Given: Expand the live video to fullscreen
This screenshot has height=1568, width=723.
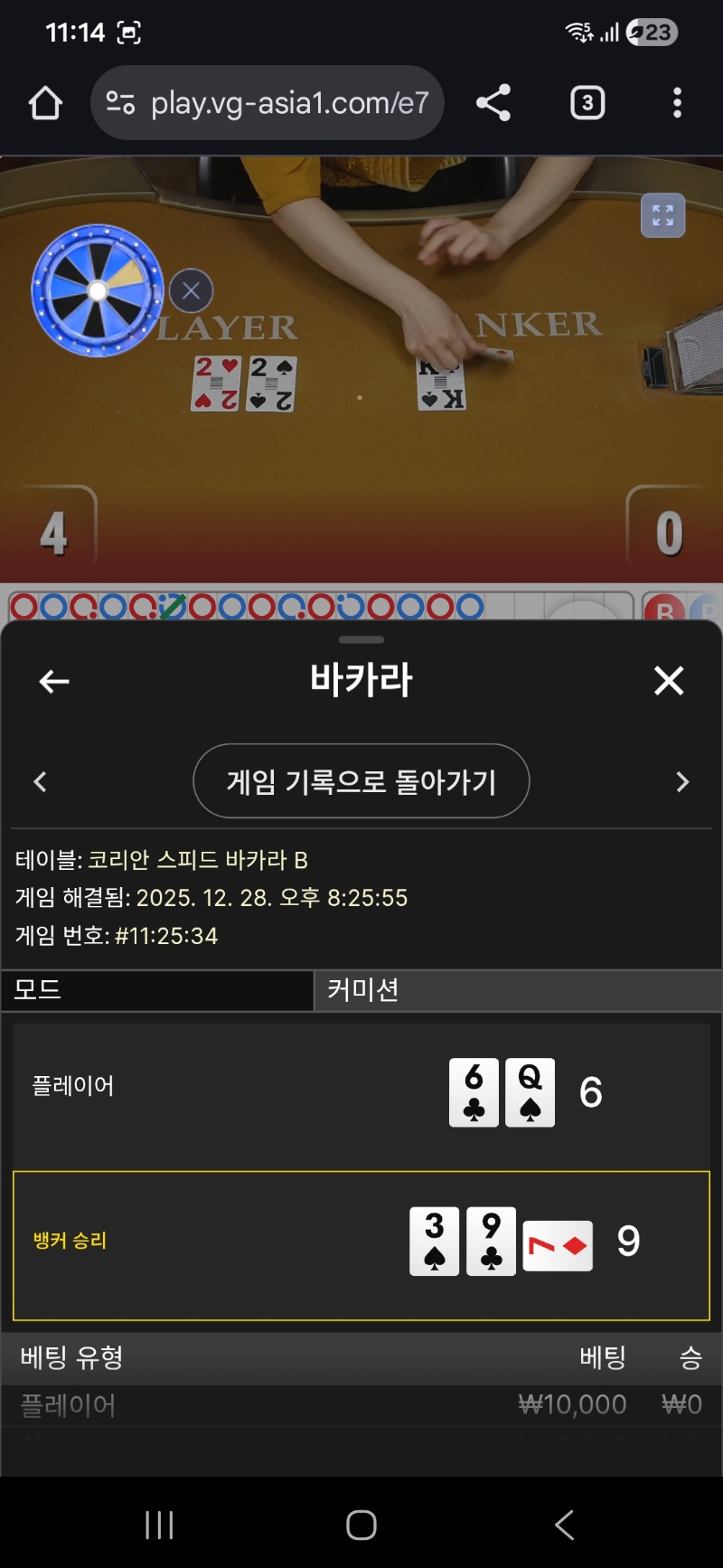Looking at the screenshot, I should 662,215.
